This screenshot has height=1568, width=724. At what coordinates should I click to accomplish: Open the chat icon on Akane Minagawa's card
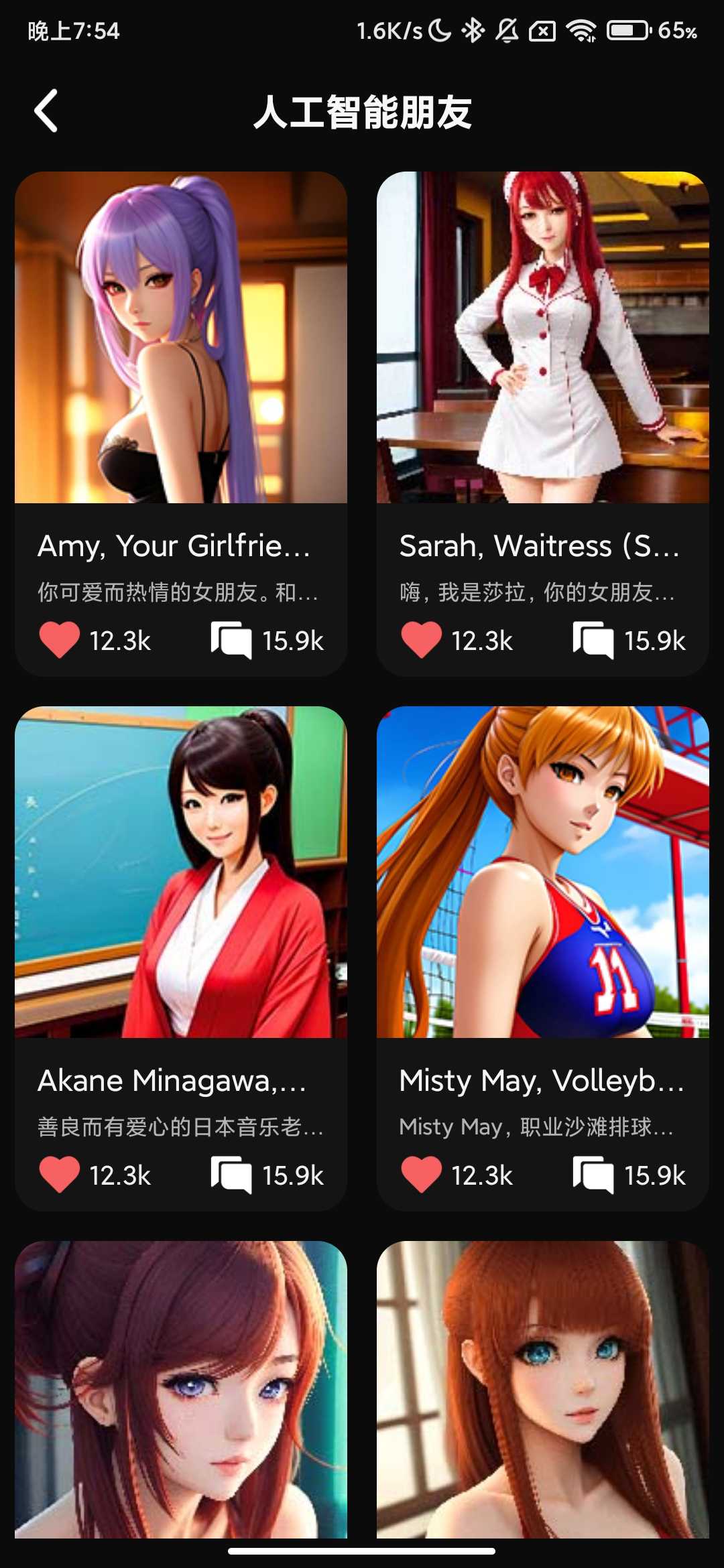[x=231, y=1175]
